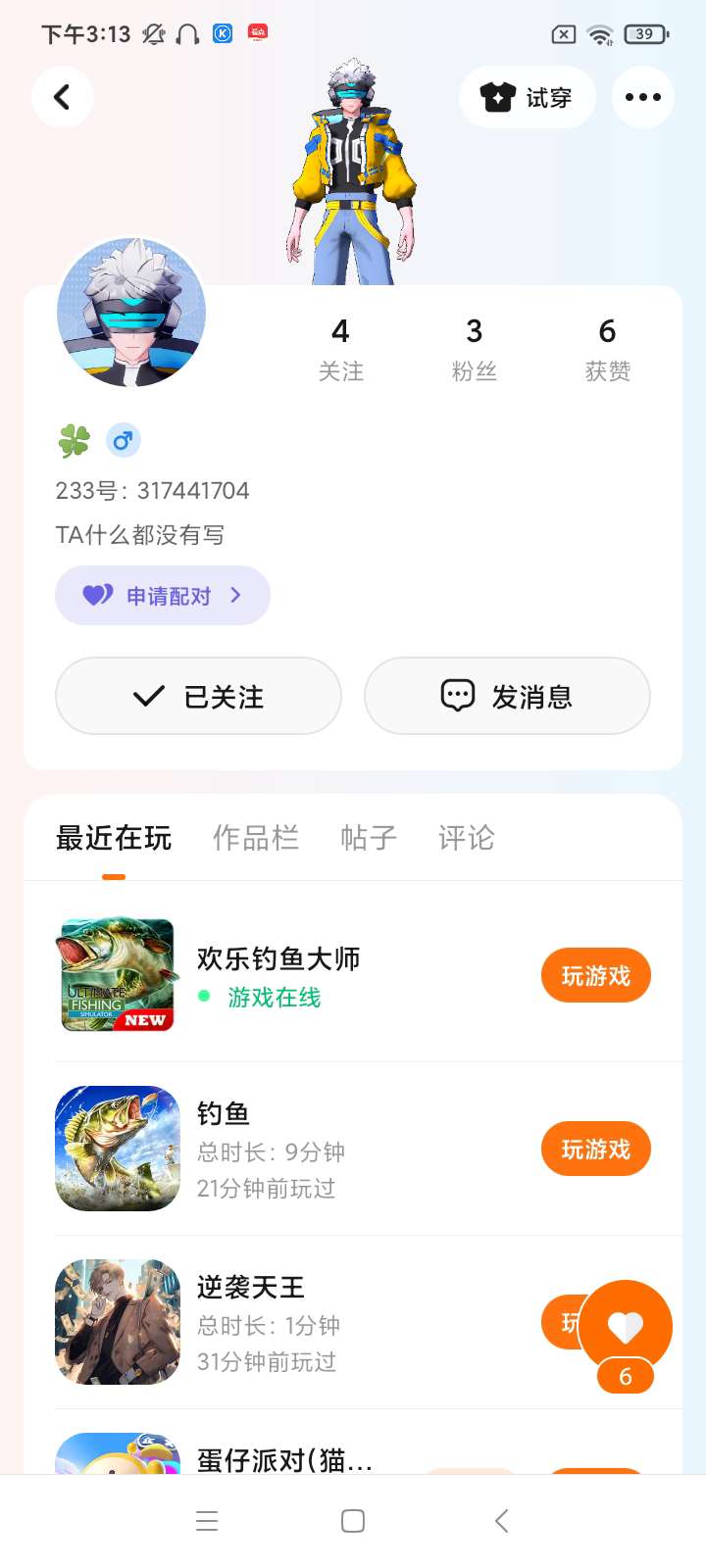Tap the 试穿 outfit try-on button

click(x=527, y=97)
